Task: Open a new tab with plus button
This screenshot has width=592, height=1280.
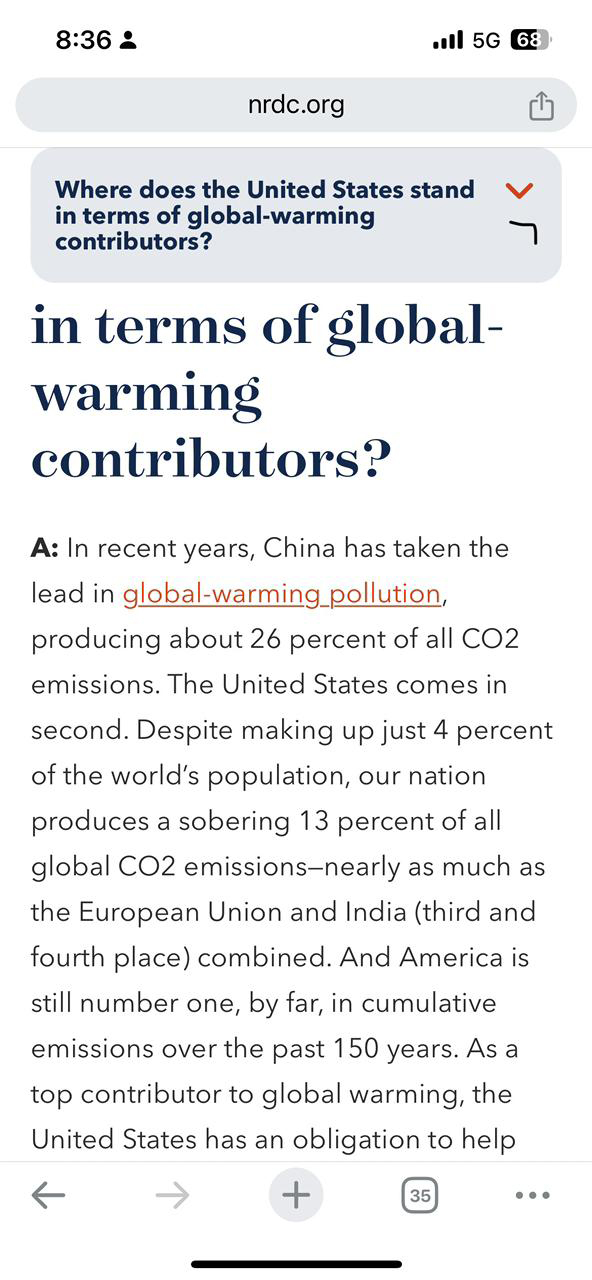Action: pyautogui.click(x=296, y=1195)
